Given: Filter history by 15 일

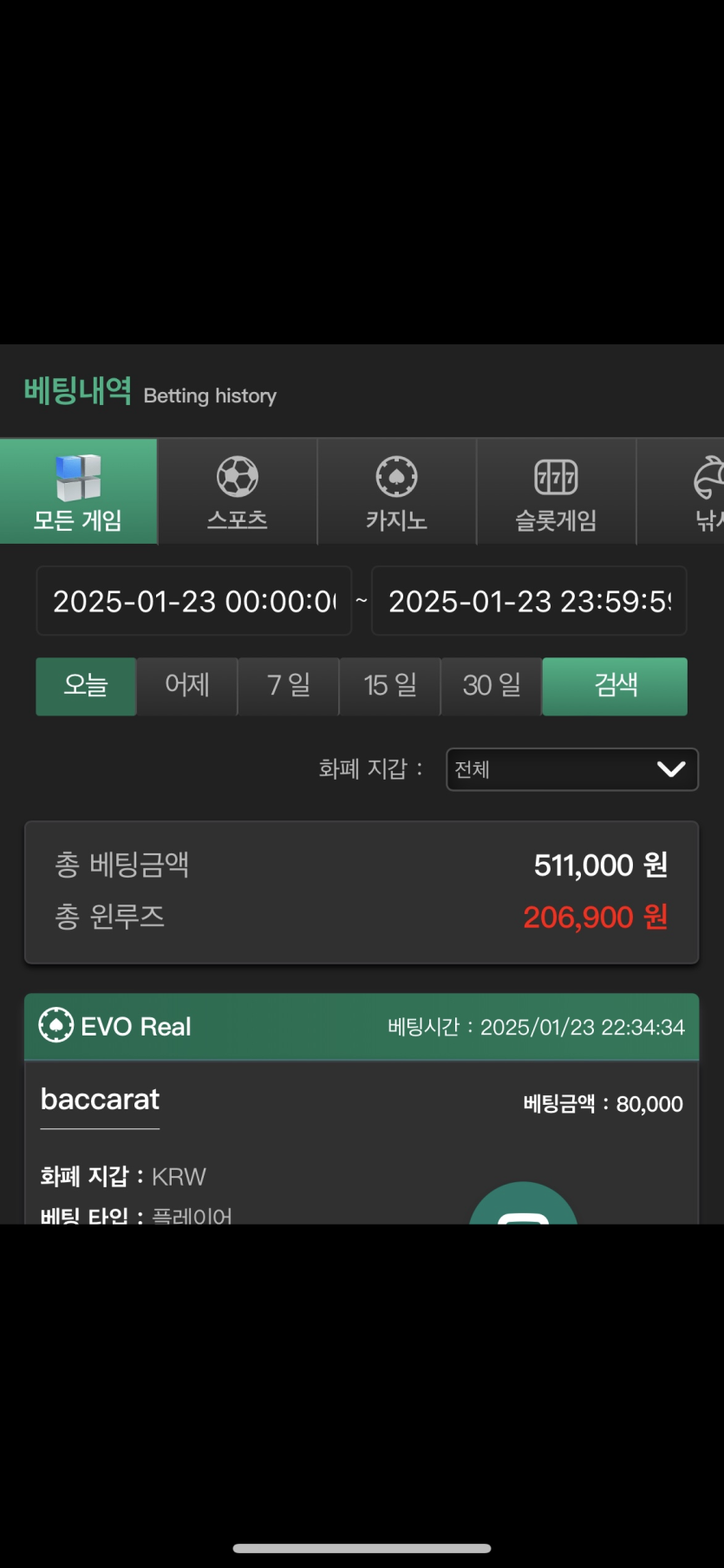Looking at the screenshot, I should pos(390,686).
